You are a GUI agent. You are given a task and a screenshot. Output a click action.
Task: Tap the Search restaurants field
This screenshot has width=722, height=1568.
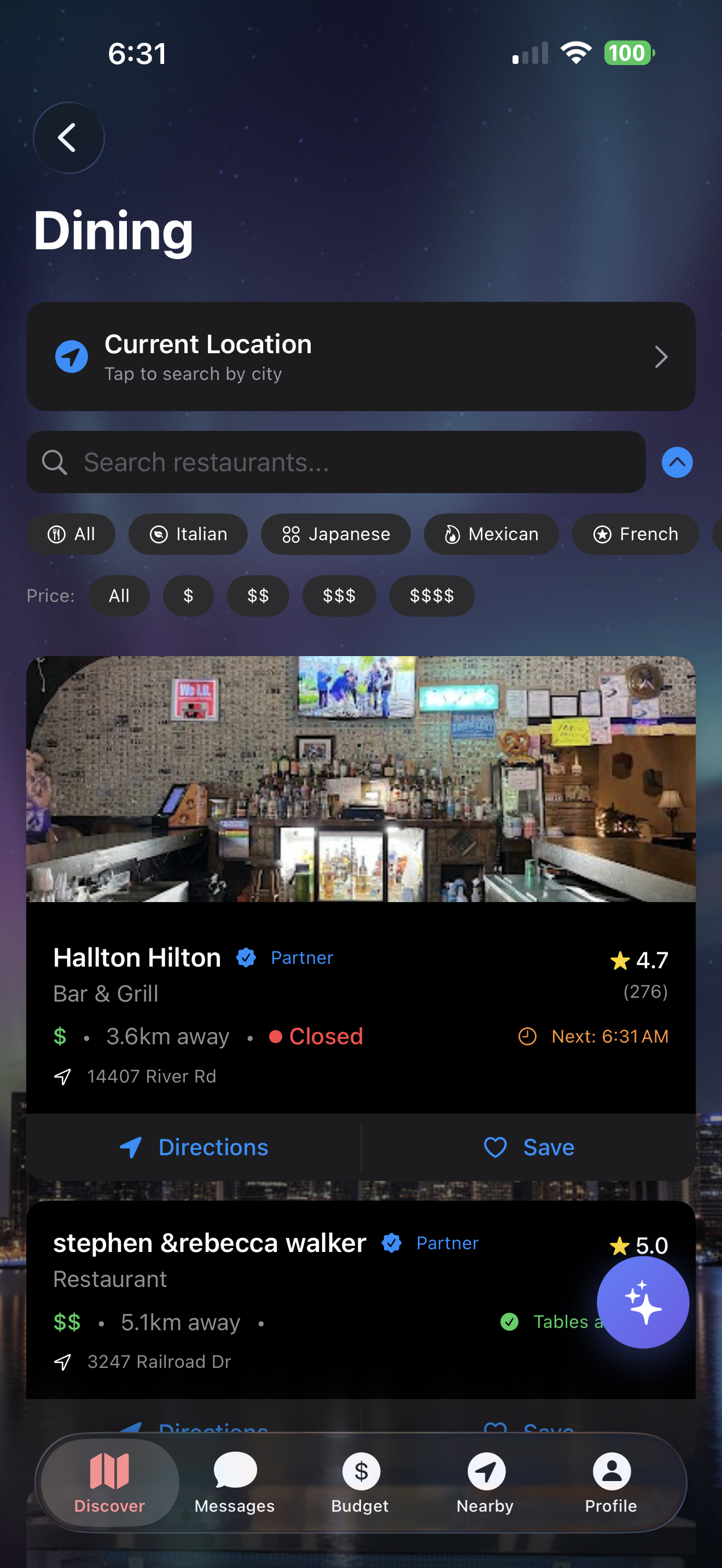[336, 463]
